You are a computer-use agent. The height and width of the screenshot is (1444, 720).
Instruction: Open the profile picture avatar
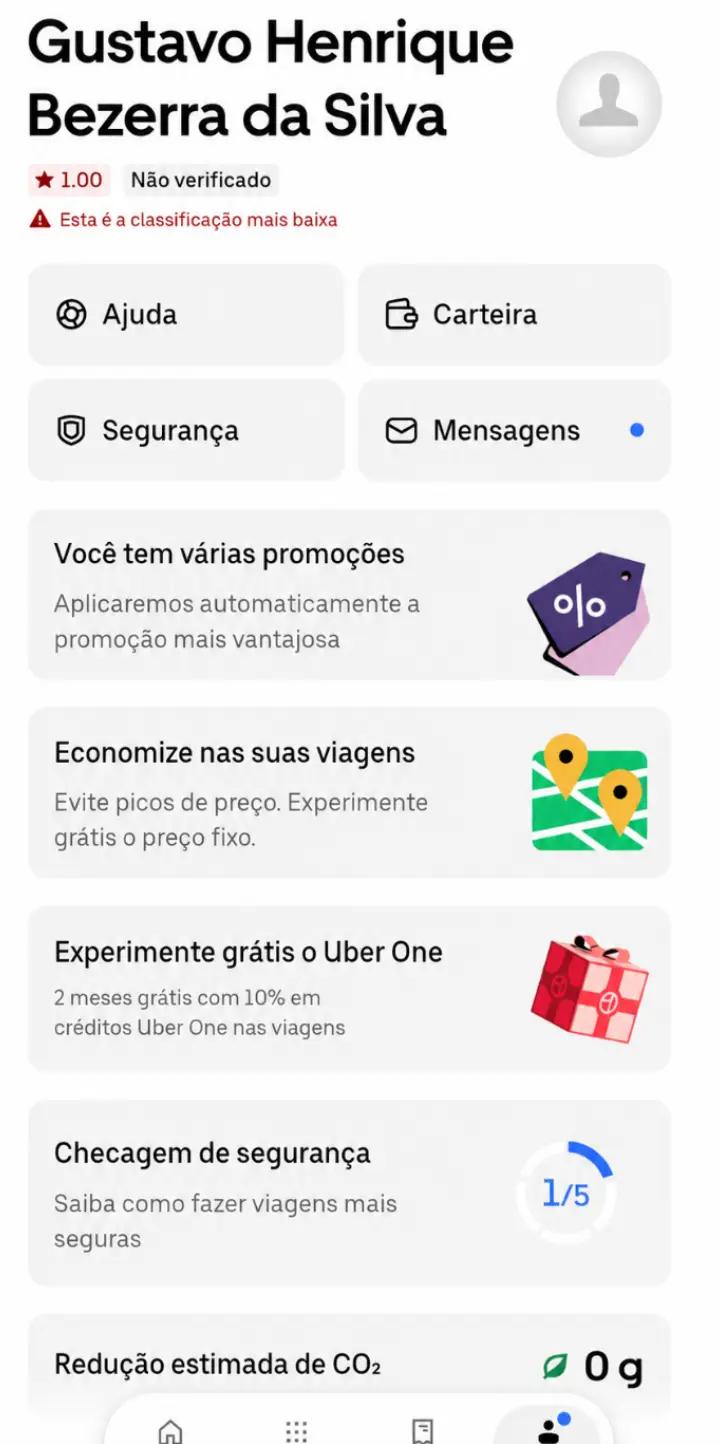609,104
